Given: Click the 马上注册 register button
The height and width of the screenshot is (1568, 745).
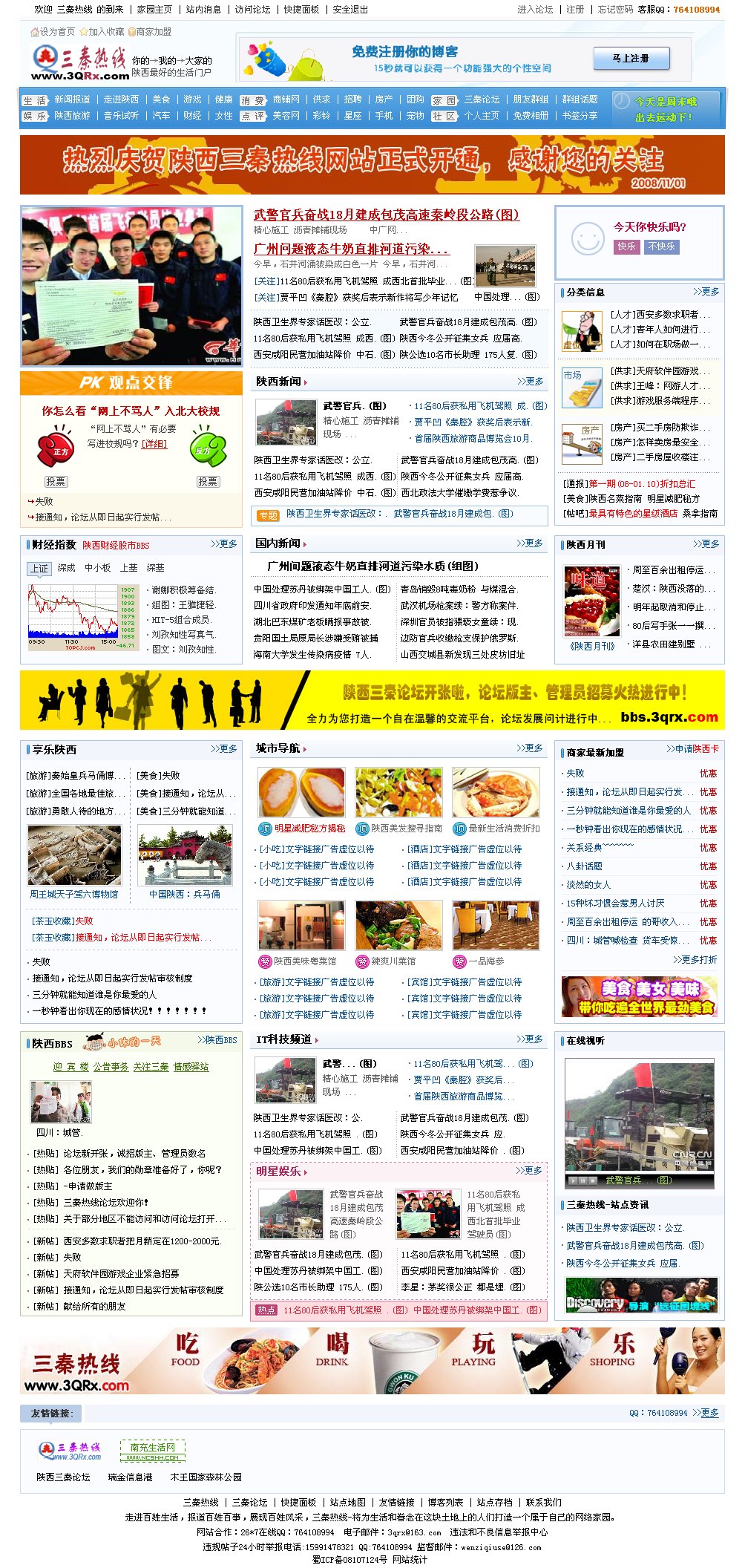Looking at the screenshot, I should [x=631, y=58].
